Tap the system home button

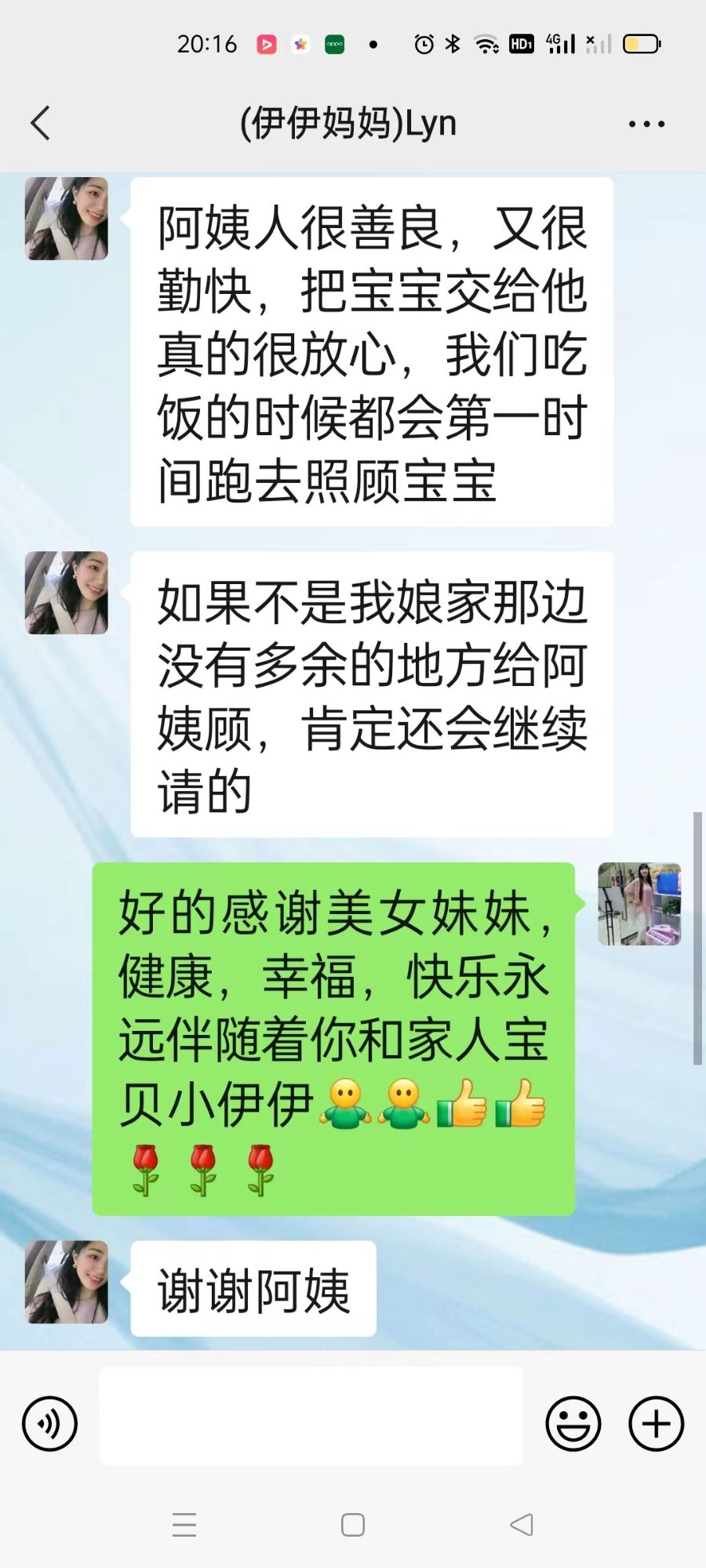[x=353, y=1525]
